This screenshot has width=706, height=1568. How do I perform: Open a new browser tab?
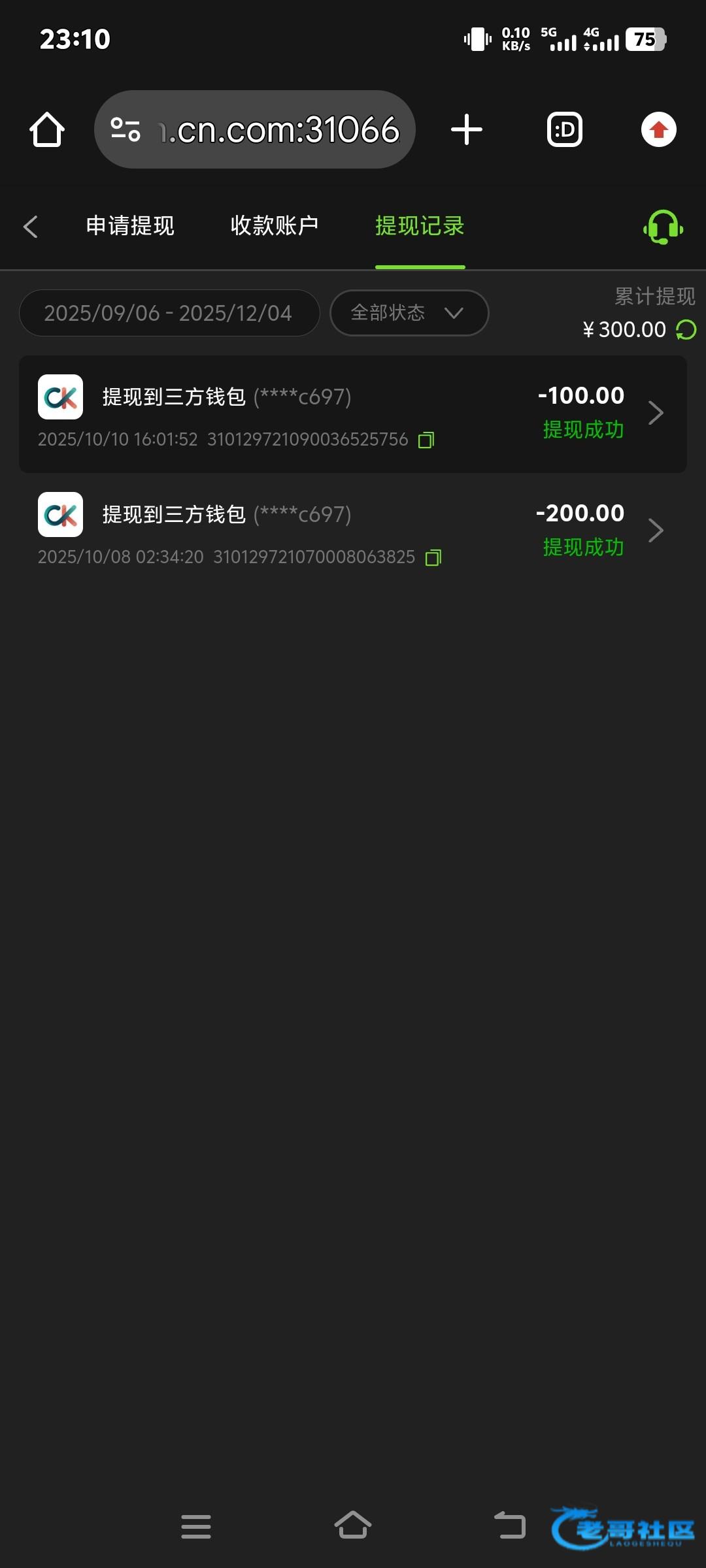pyautogui.click(x=467, y=129)
